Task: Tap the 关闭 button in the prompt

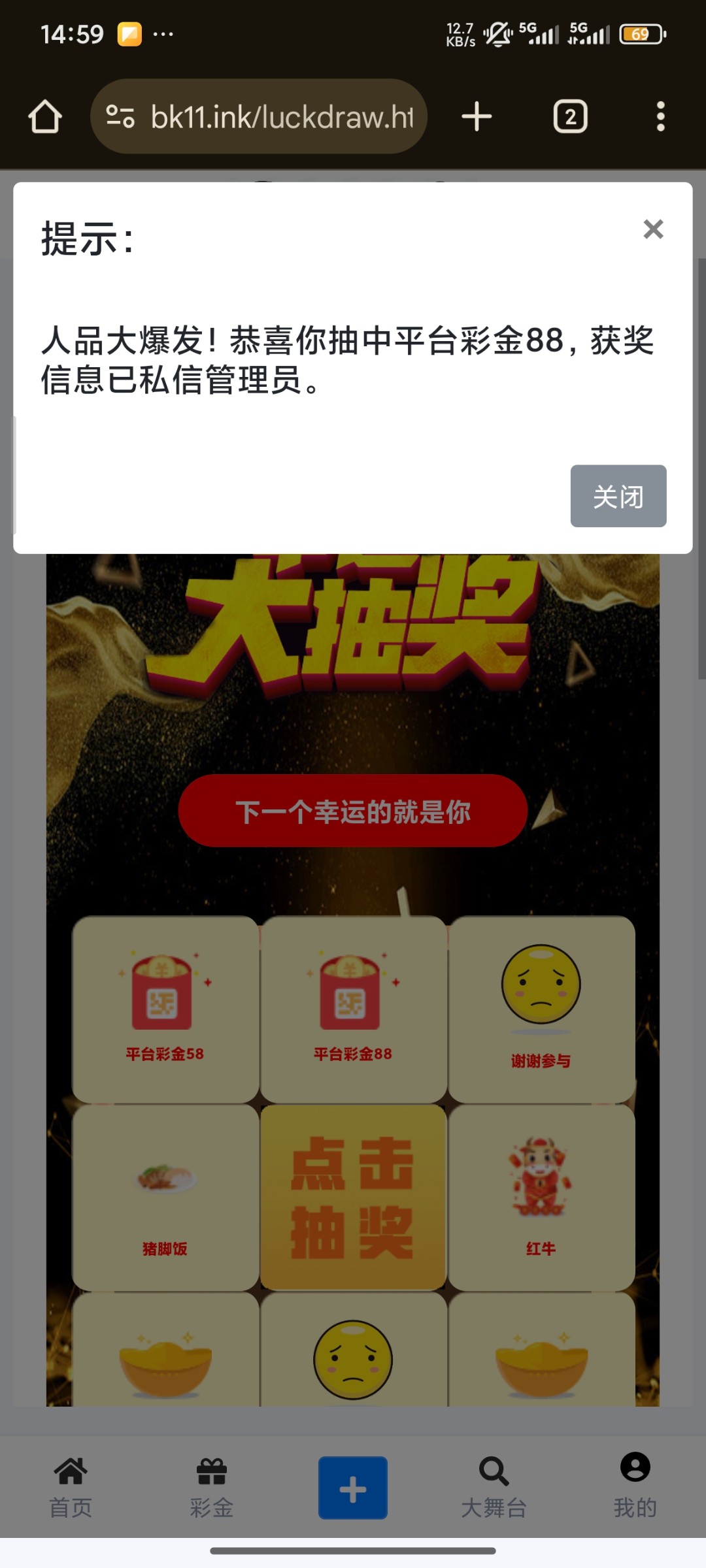Action: click(x=618, y=496)
